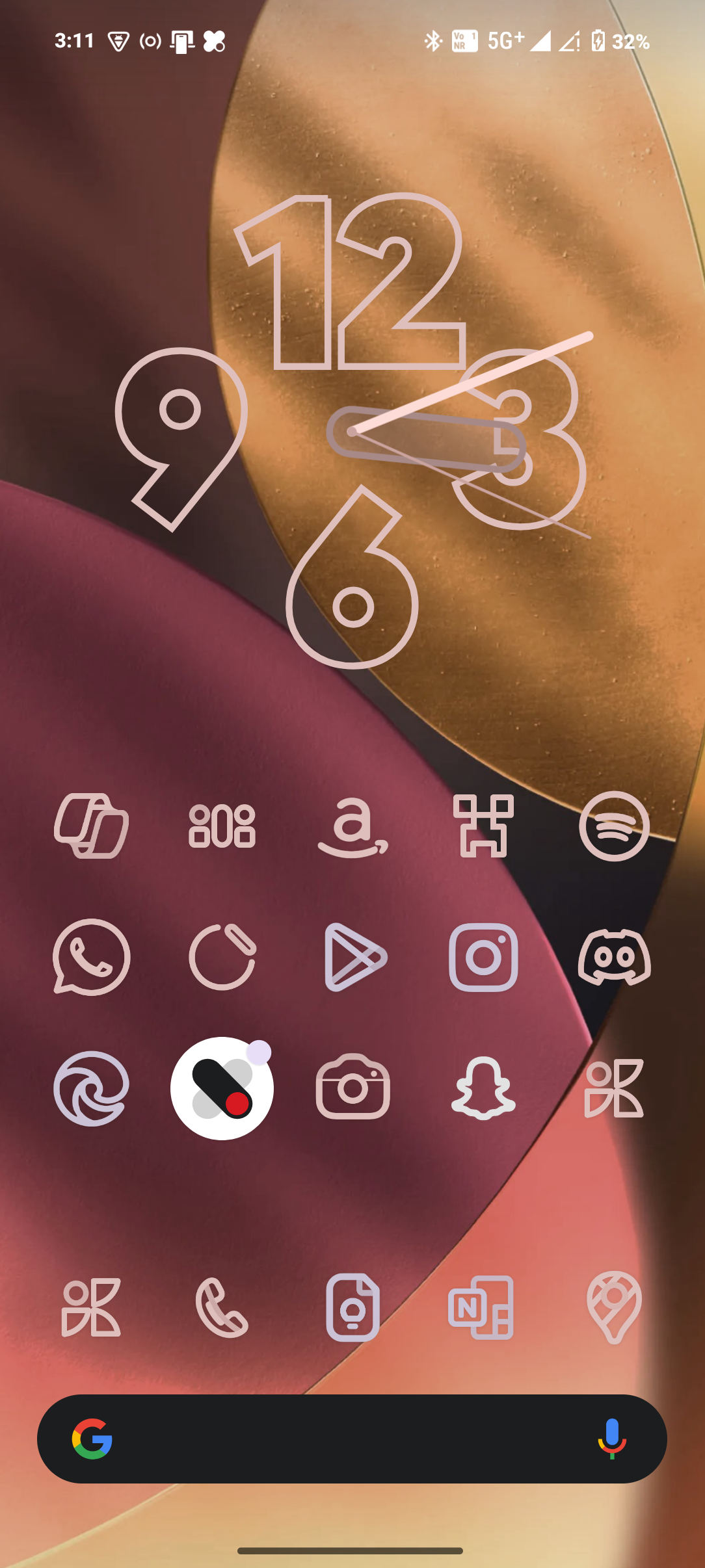
Task: Launch the Camera app
Action: coord(352,1088)
